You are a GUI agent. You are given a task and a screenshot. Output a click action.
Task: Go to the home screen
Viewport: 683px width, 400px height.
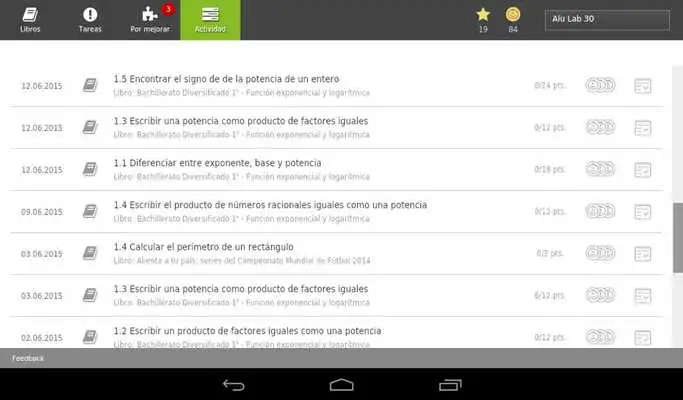tap(342, 385)
